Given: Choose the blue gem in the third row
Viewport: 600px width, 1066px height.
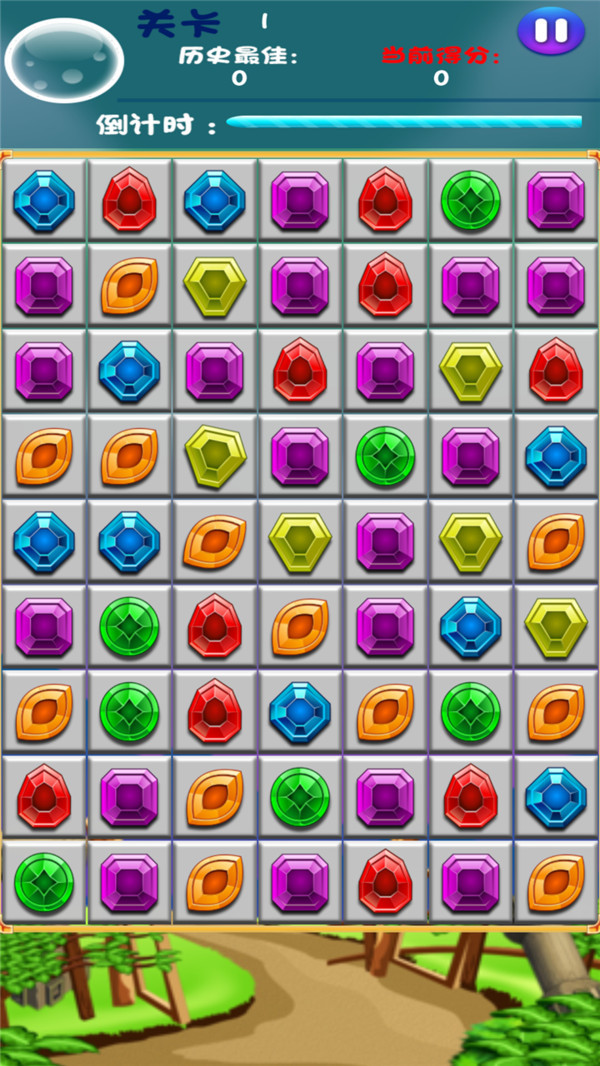Looking at the screenshot, I should [x=129, y=371].
